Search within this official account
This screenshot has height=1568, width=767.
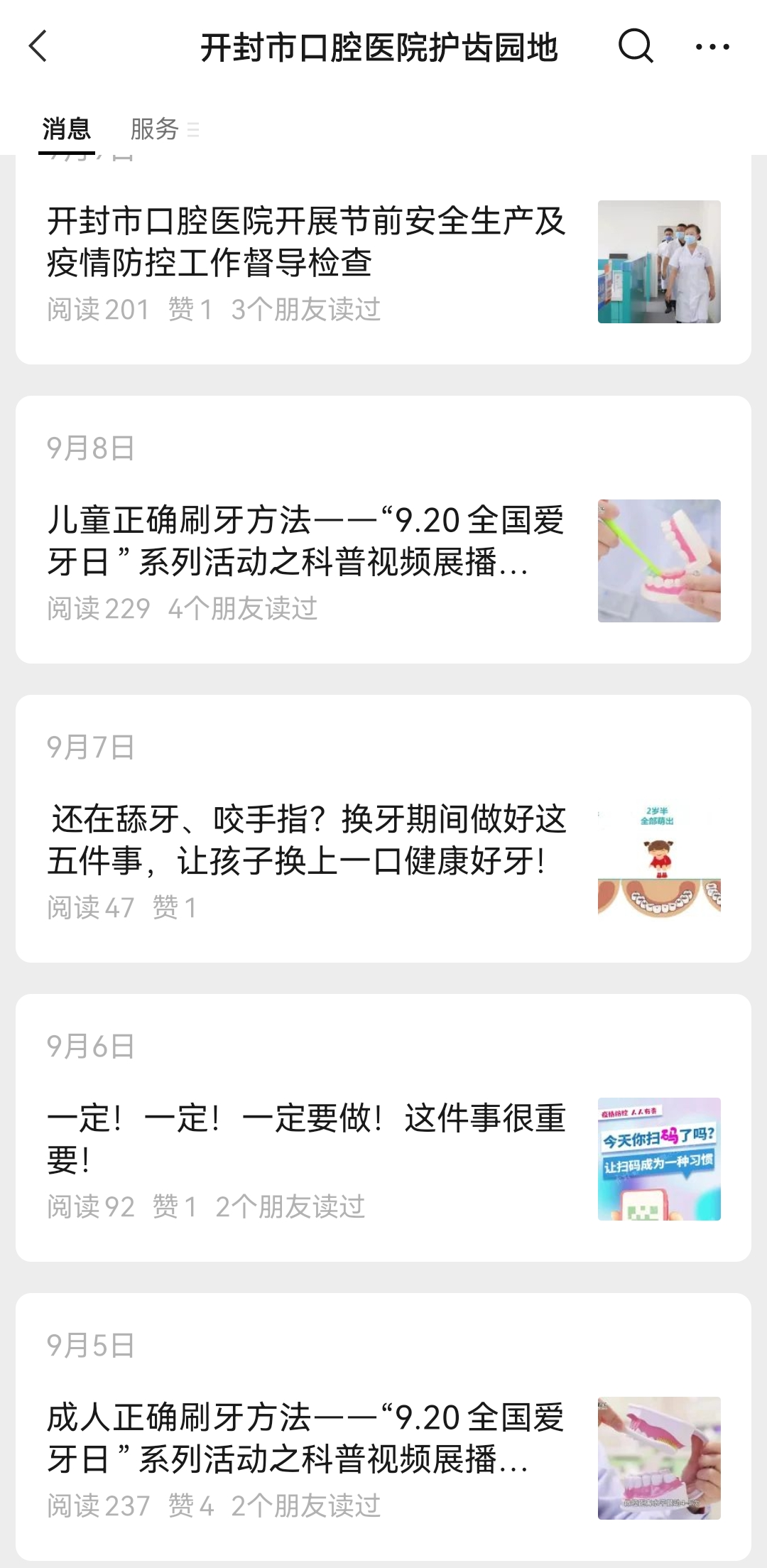[x=635, y=47]
